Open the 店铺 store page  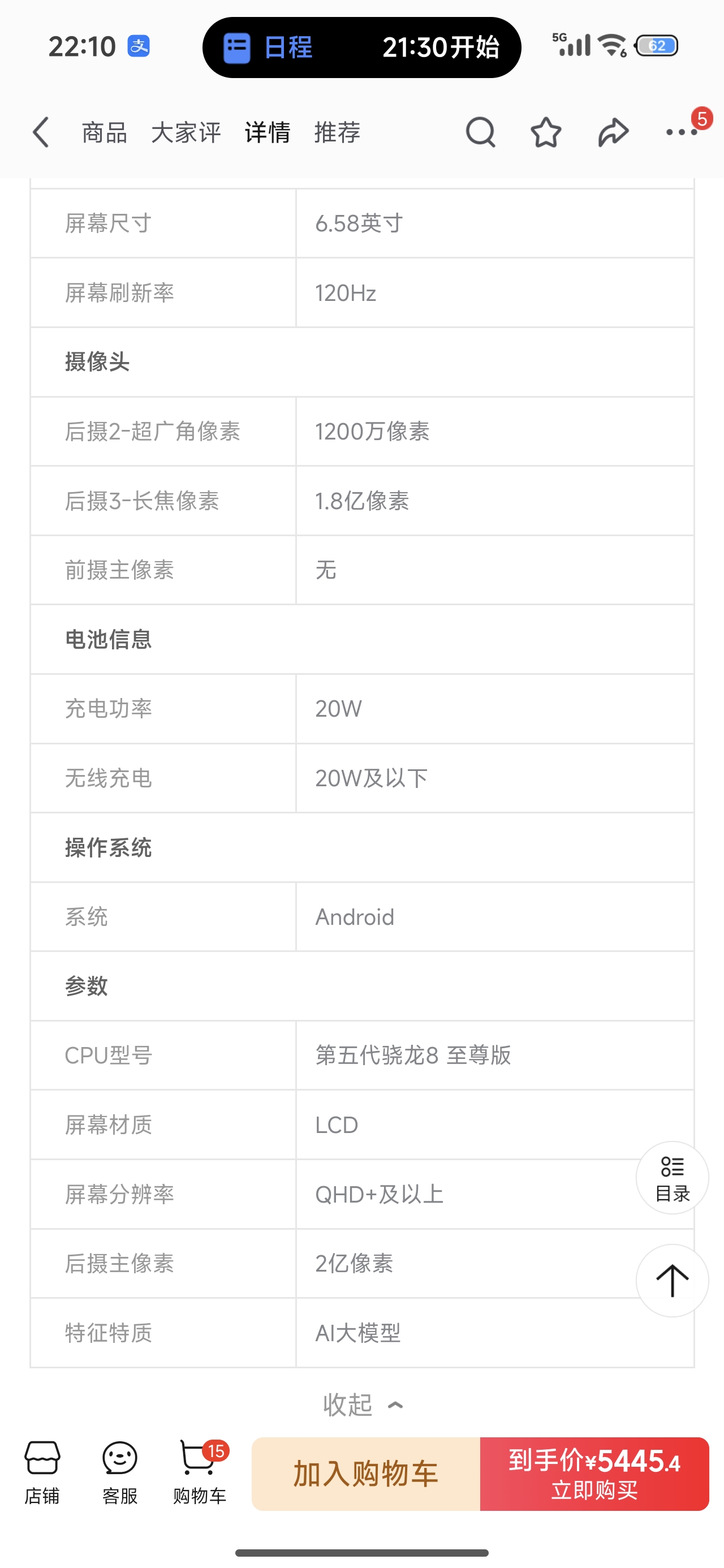[42, 1472]
